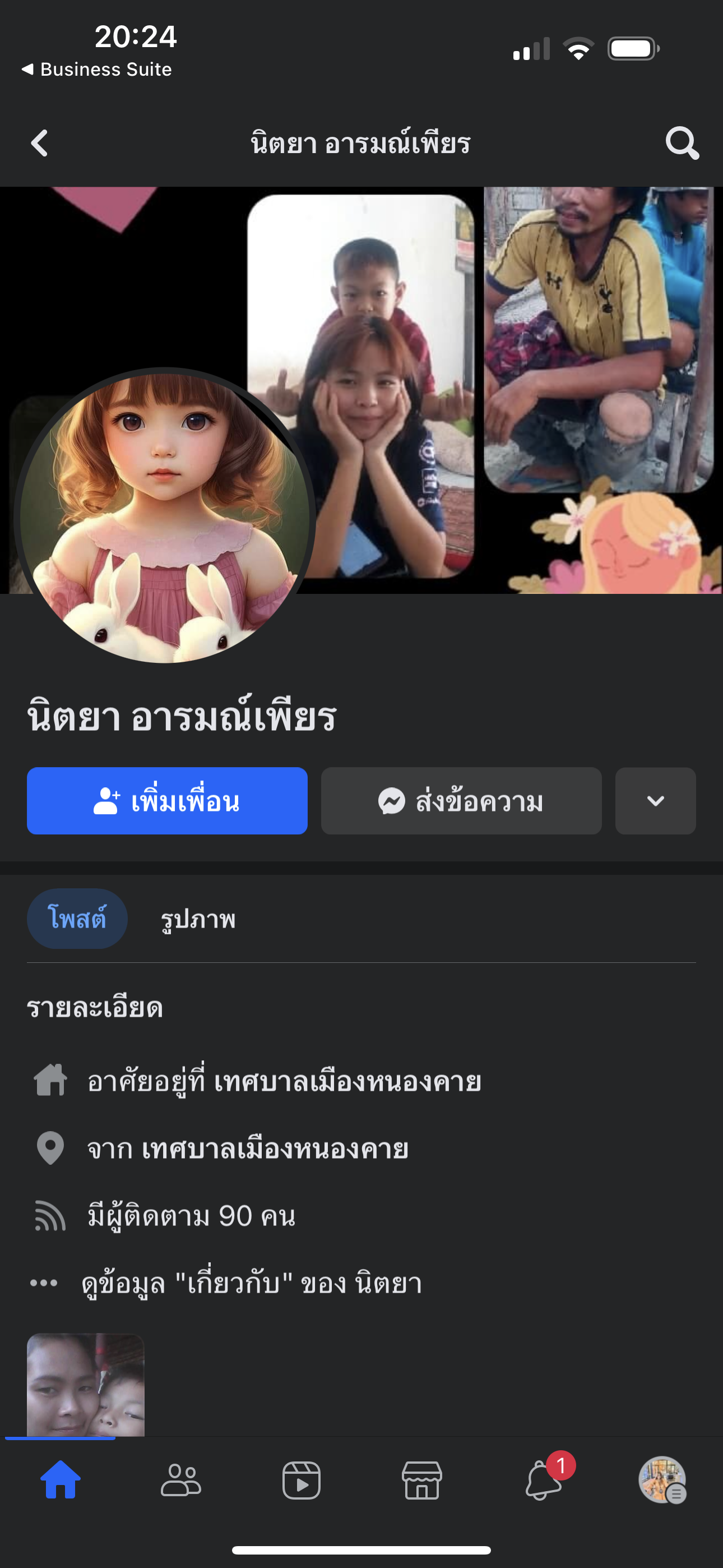The image size is (723, 1568).
Task: Open the home tab in bottom bar
Action: pos(61,1481)
